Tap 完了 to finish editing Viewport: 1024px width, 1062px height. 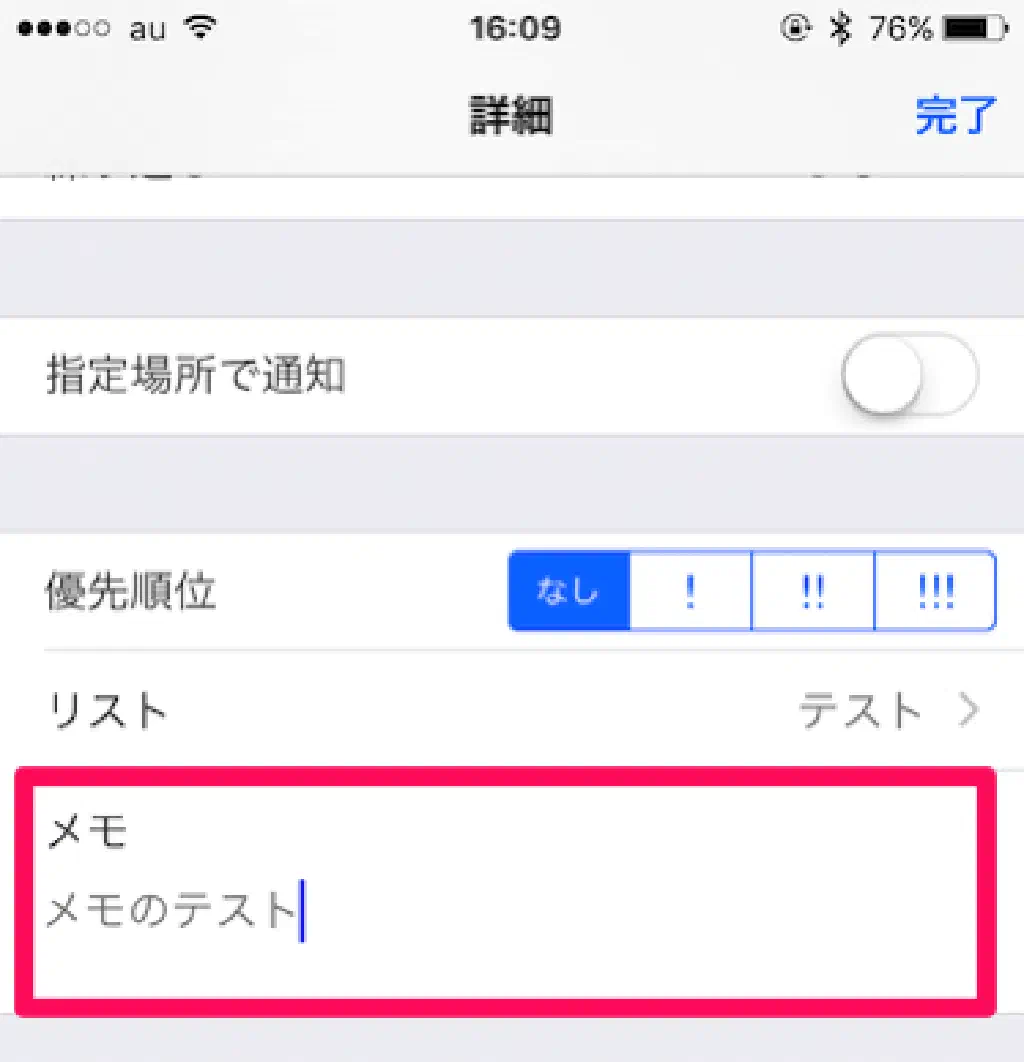click(955, 117)
